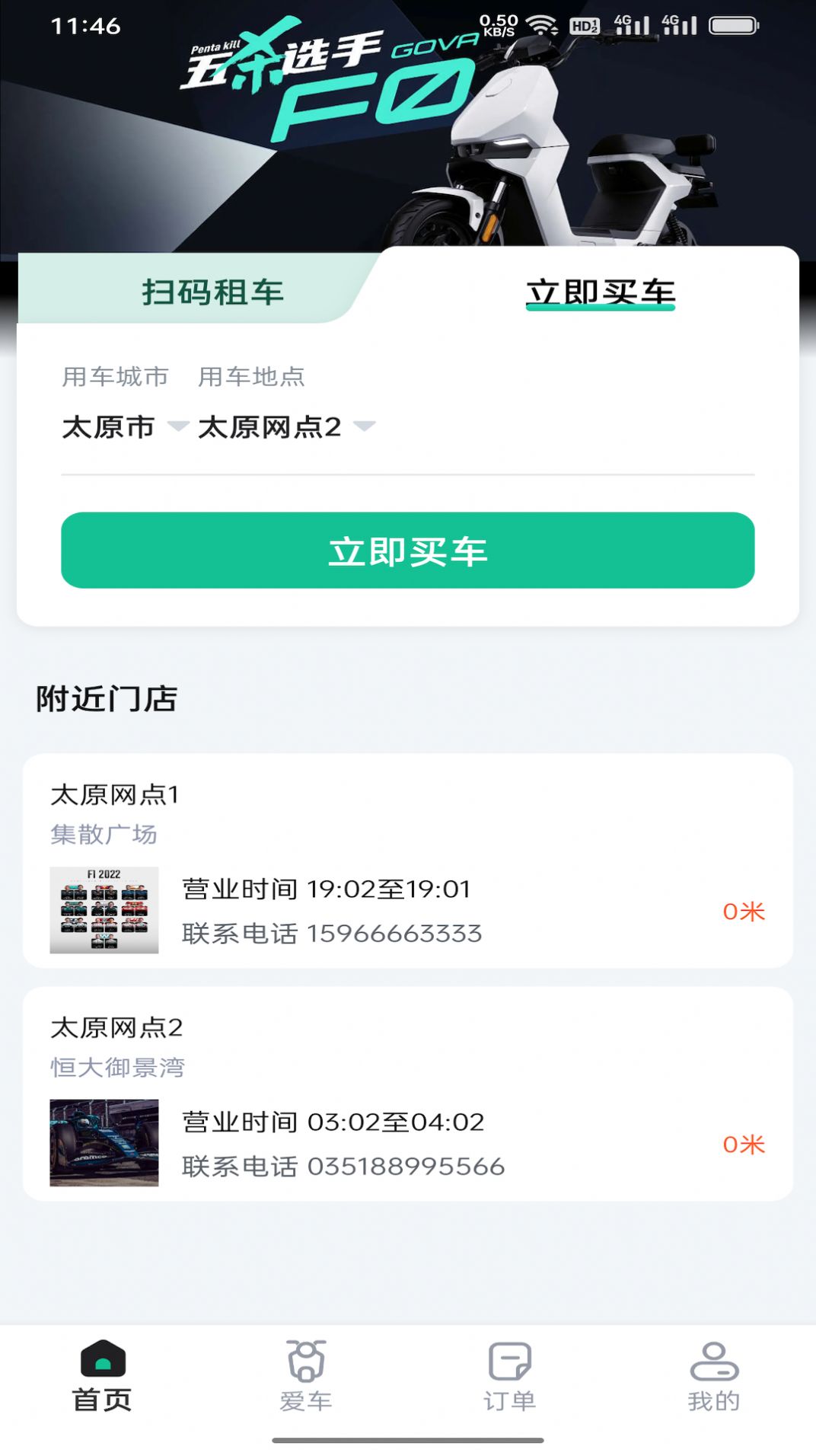Expand the 太原网点2 location dropdown
This screenshot has height=1456, width=816.
point(273,427)
